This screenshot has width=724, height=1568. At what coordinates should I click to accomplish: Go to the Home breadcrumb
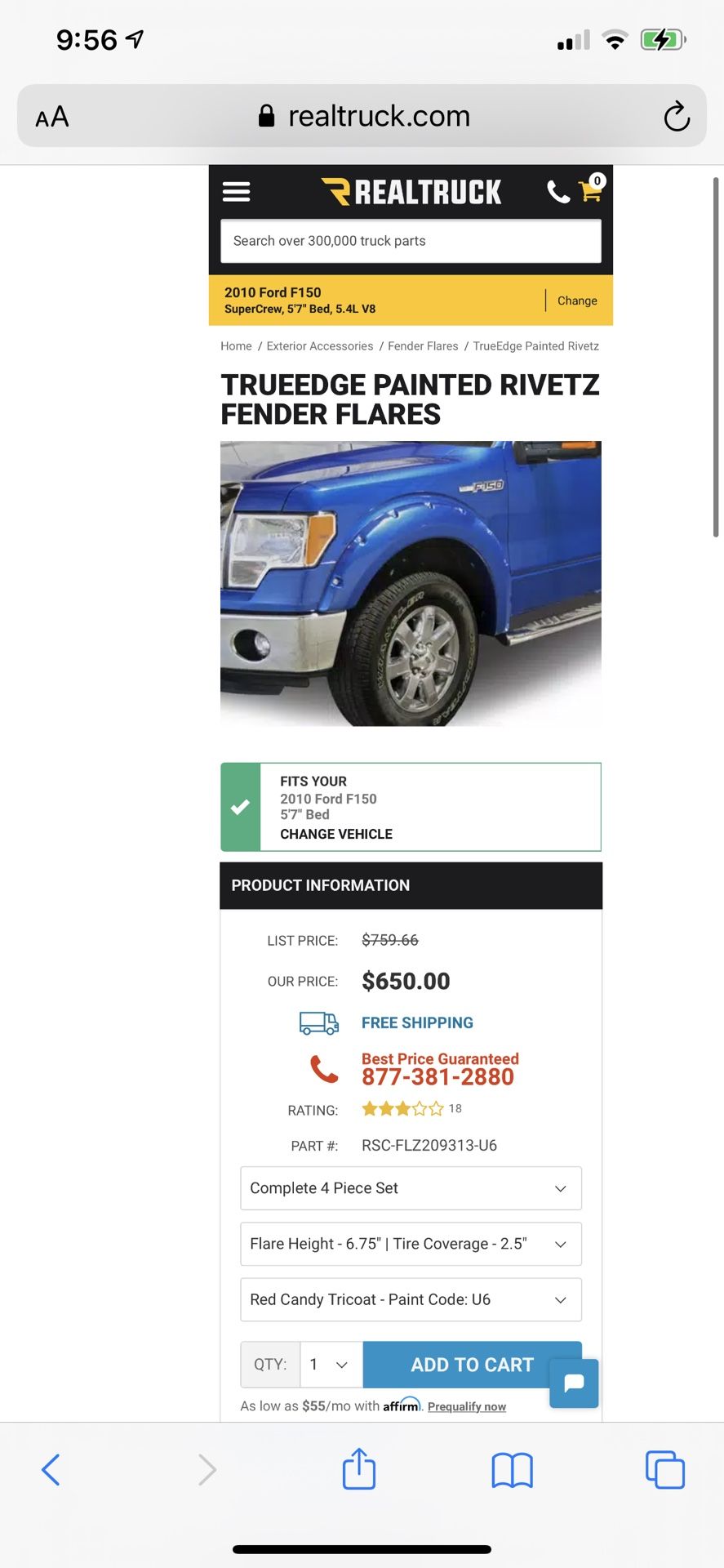(x=236, y=346)
